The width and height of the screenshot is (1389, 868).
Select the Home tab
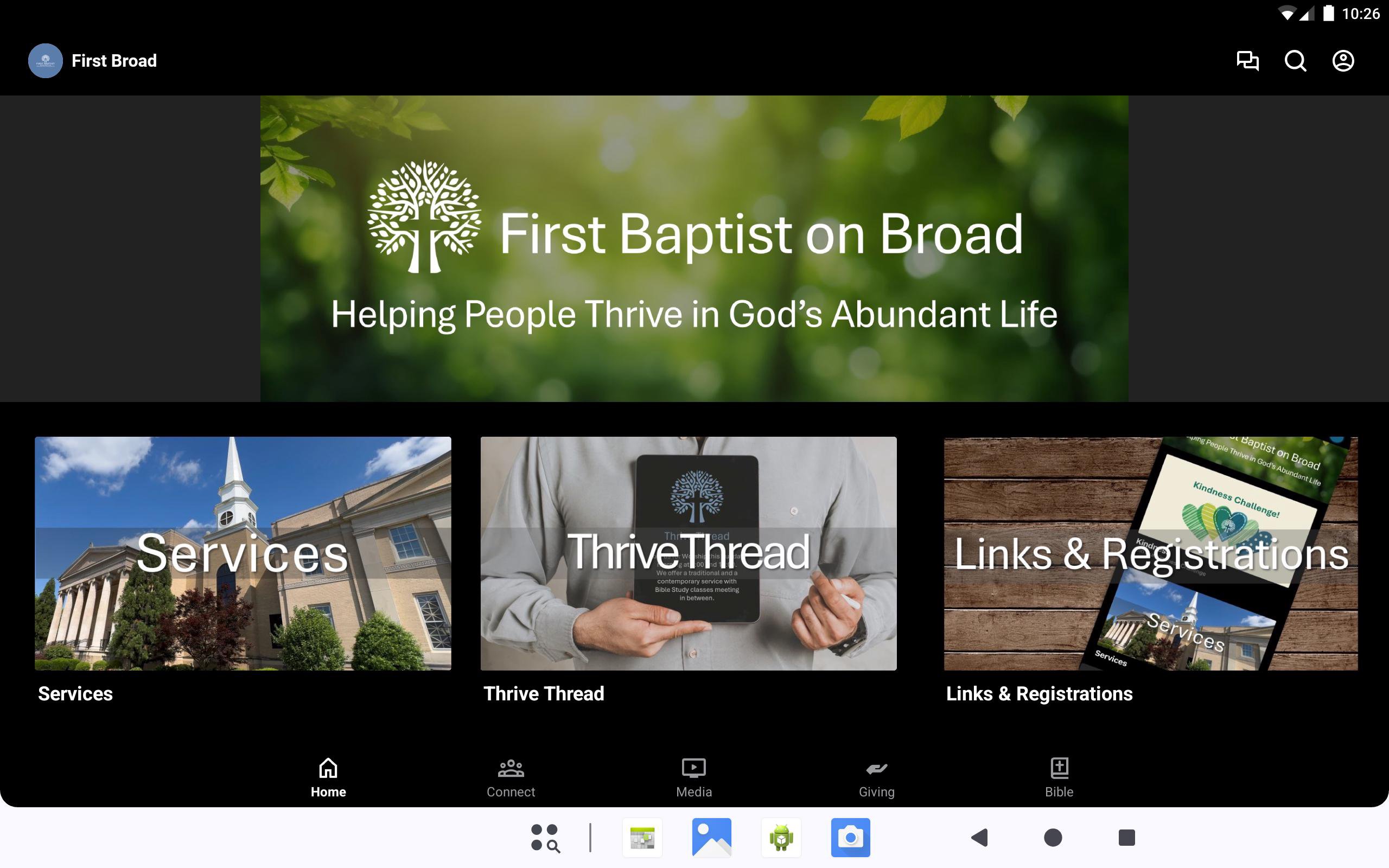(x=328, y=777)
